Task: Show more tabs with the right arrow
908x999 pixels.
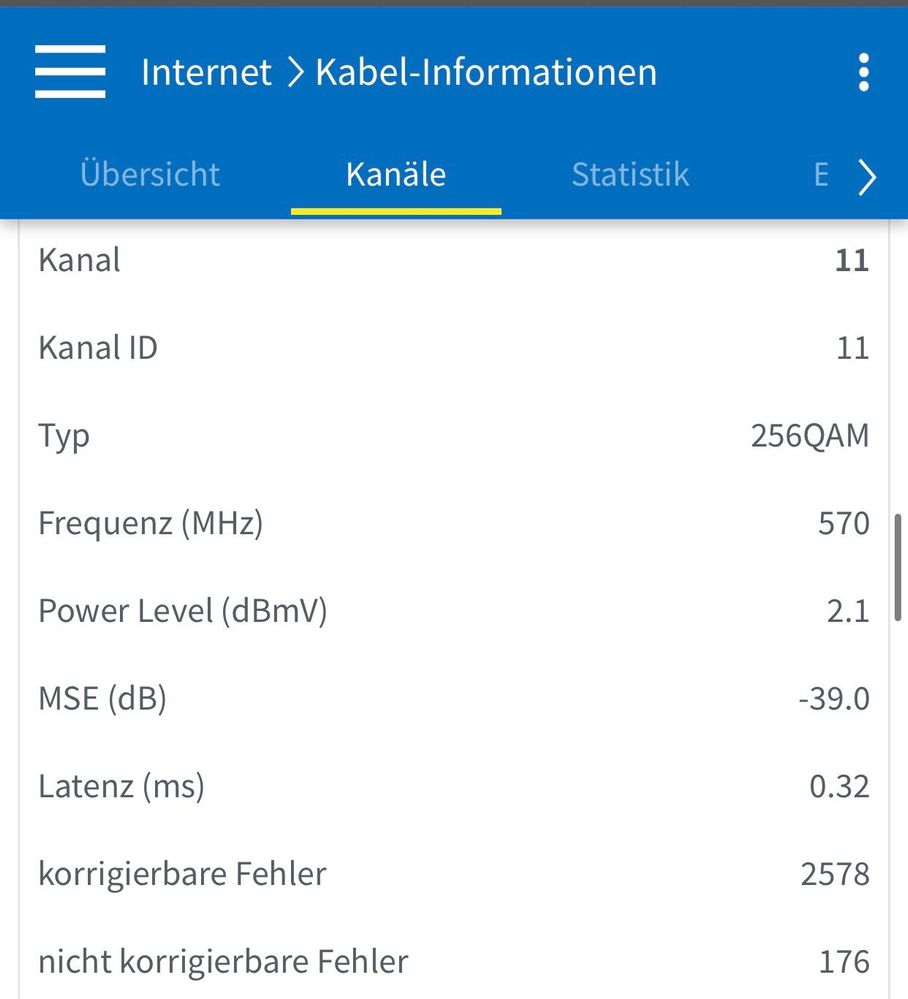Action: [867, 177]
